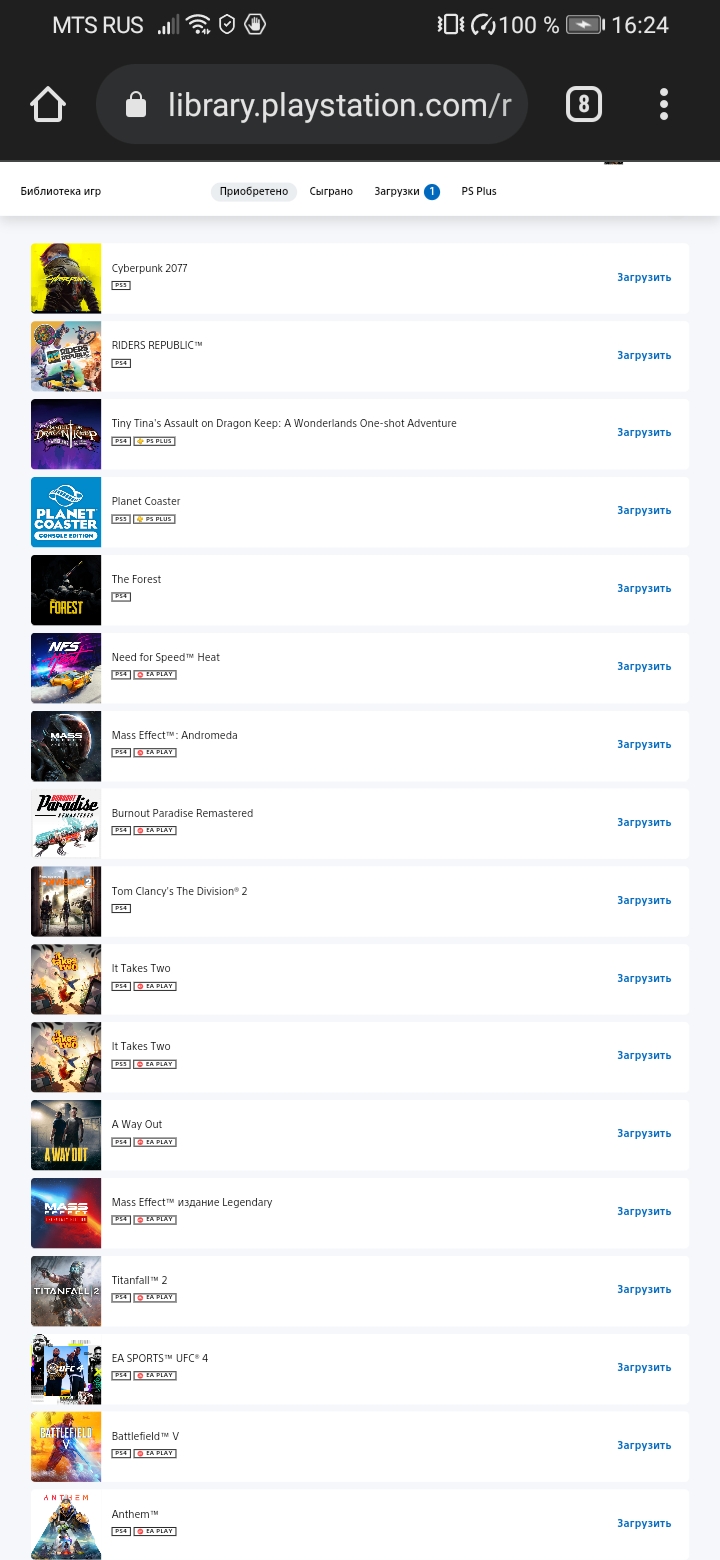Image resolution: width=720 pixels, height=1560 pixels.
Task: Tap Загрузить beside EA SPORTS UFC 4
Action: (643, 1368)
